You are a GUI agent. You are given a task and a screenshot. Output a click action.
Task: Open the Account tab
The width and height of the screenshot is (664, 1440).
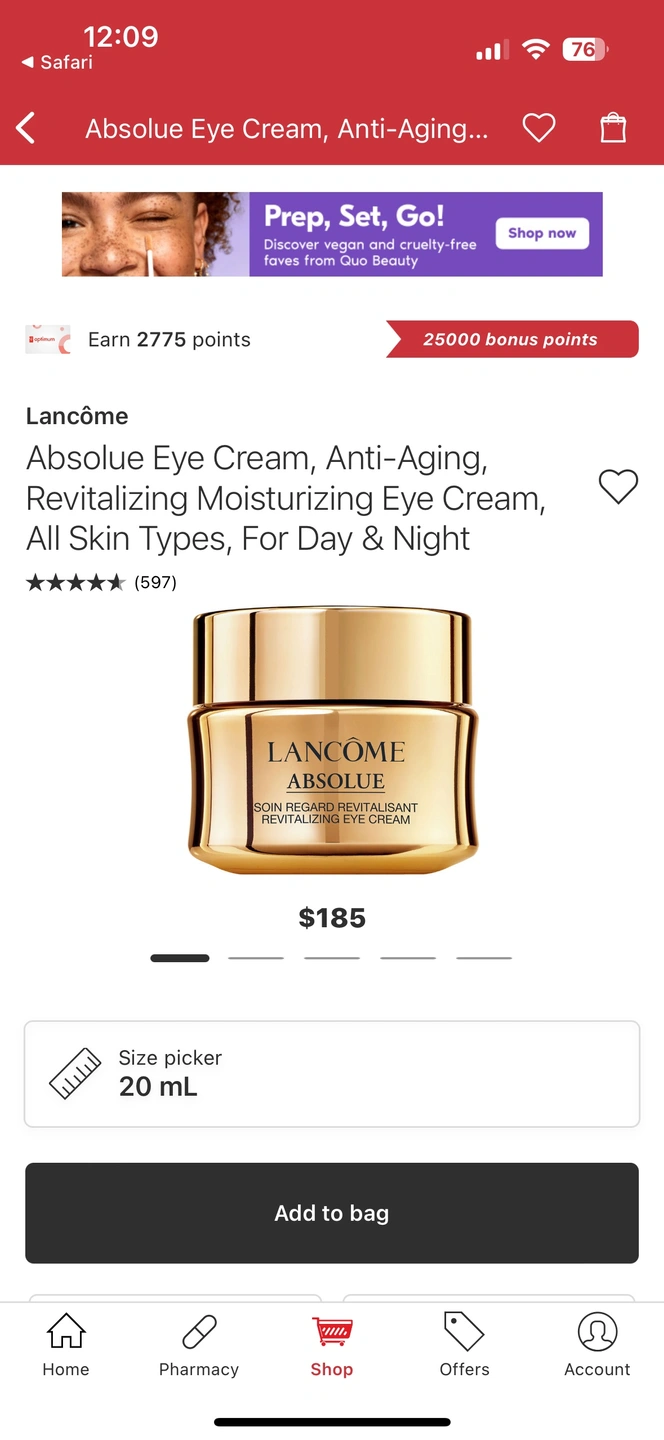[597, 1346]
